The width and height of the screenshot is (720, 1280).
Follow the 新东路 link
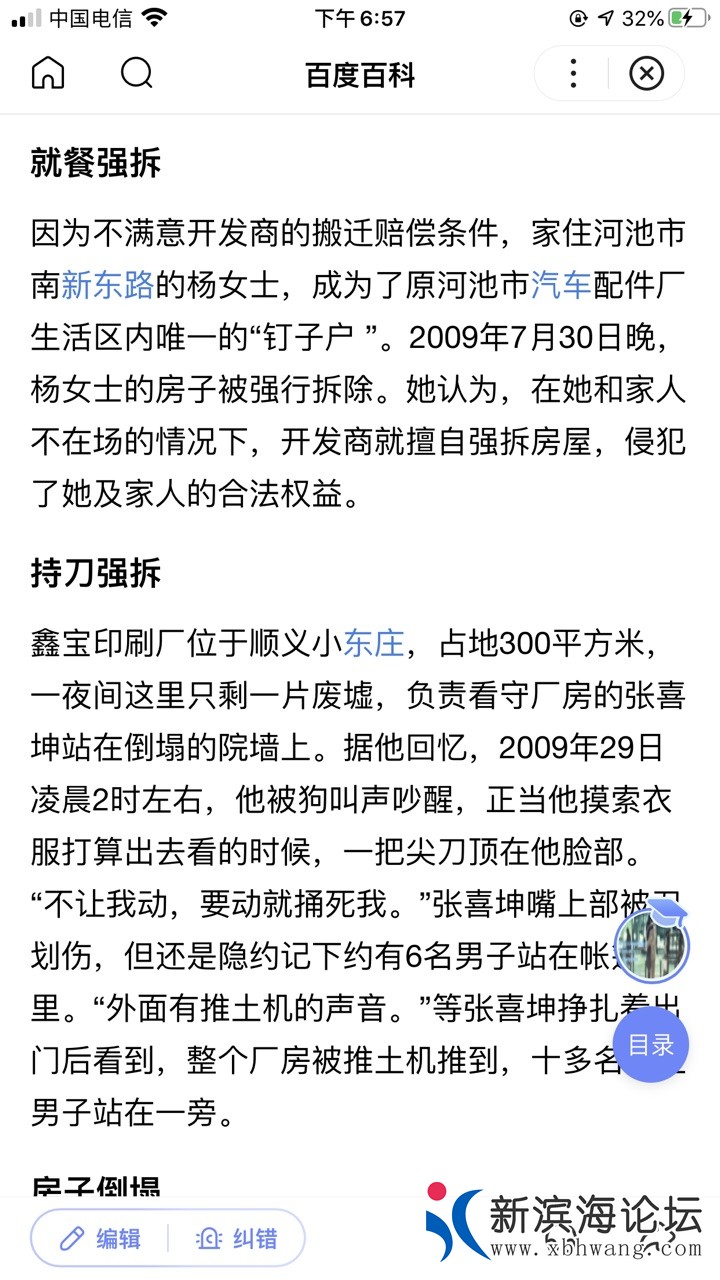coord(107,285)
